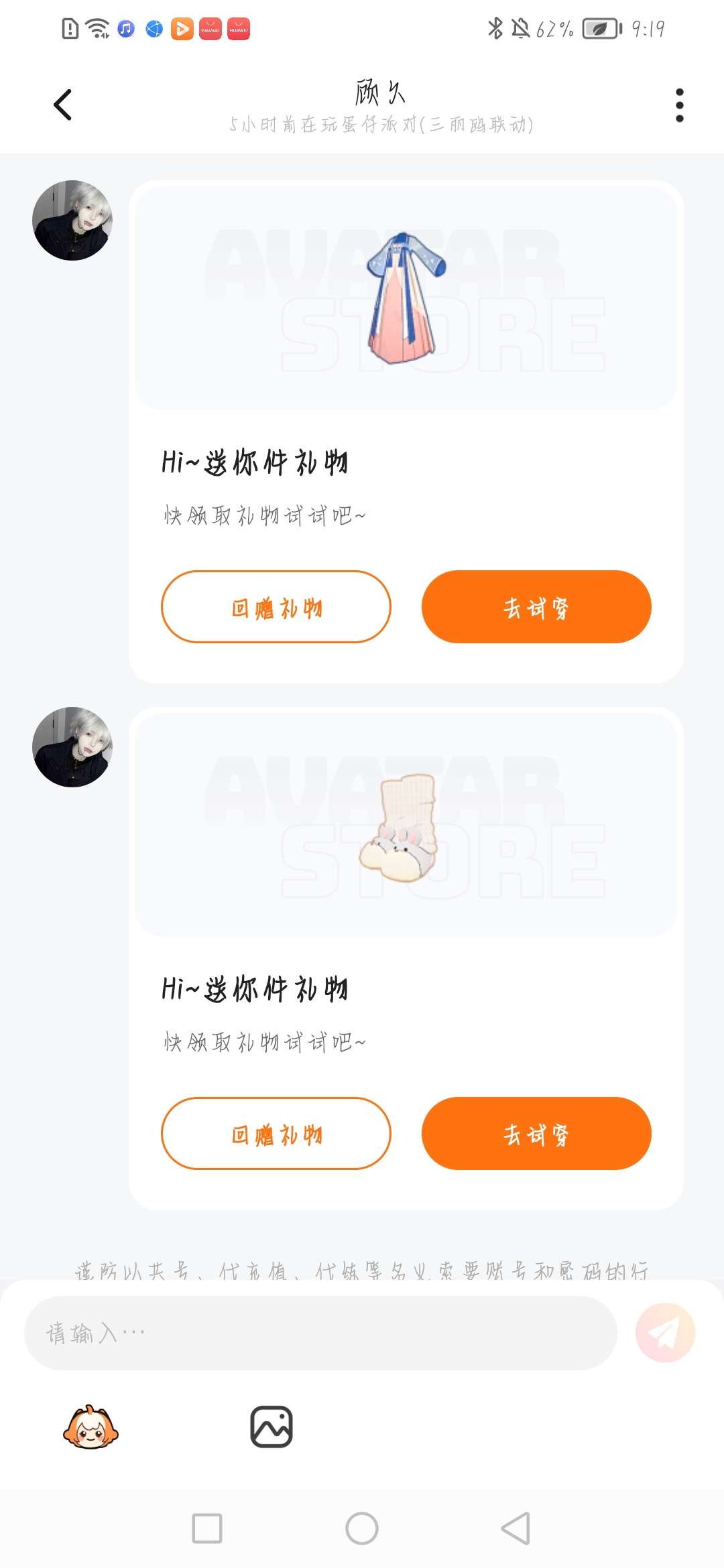View 顾久's profile via avatar beside dress gift
This screenshot has height=1568, width=724.
(72, 220)
